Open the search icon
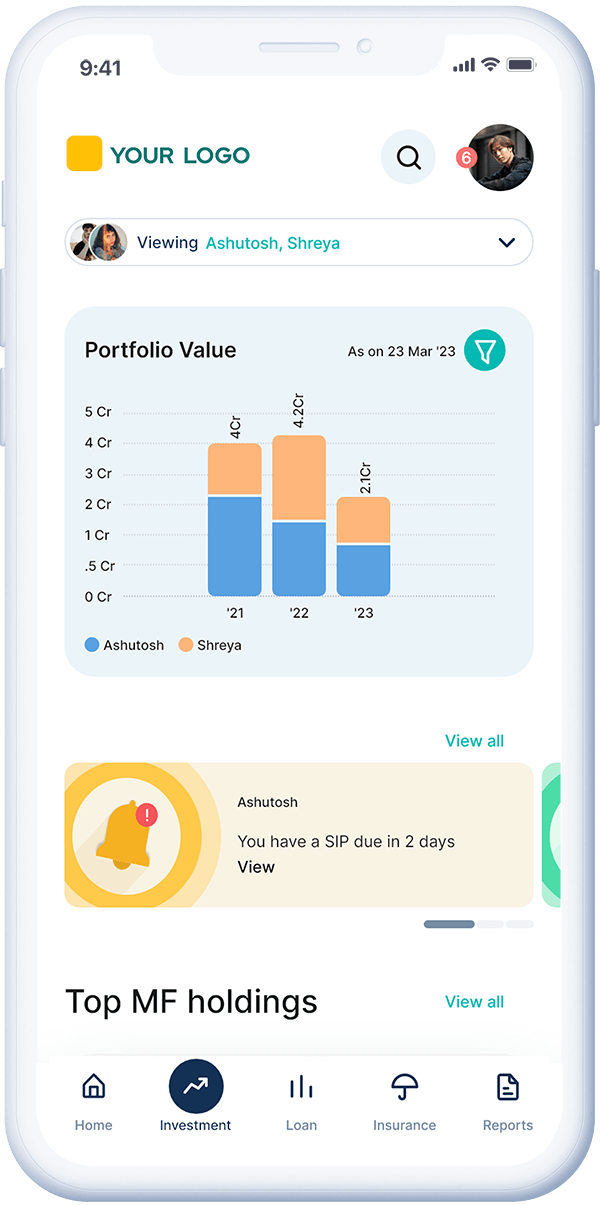Screen dimensions: 600x1205 (x=408, y=157)
